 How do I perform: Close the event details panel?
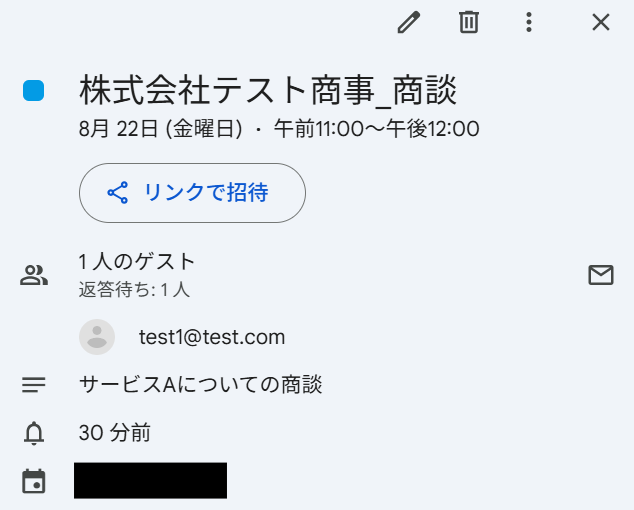600,22
